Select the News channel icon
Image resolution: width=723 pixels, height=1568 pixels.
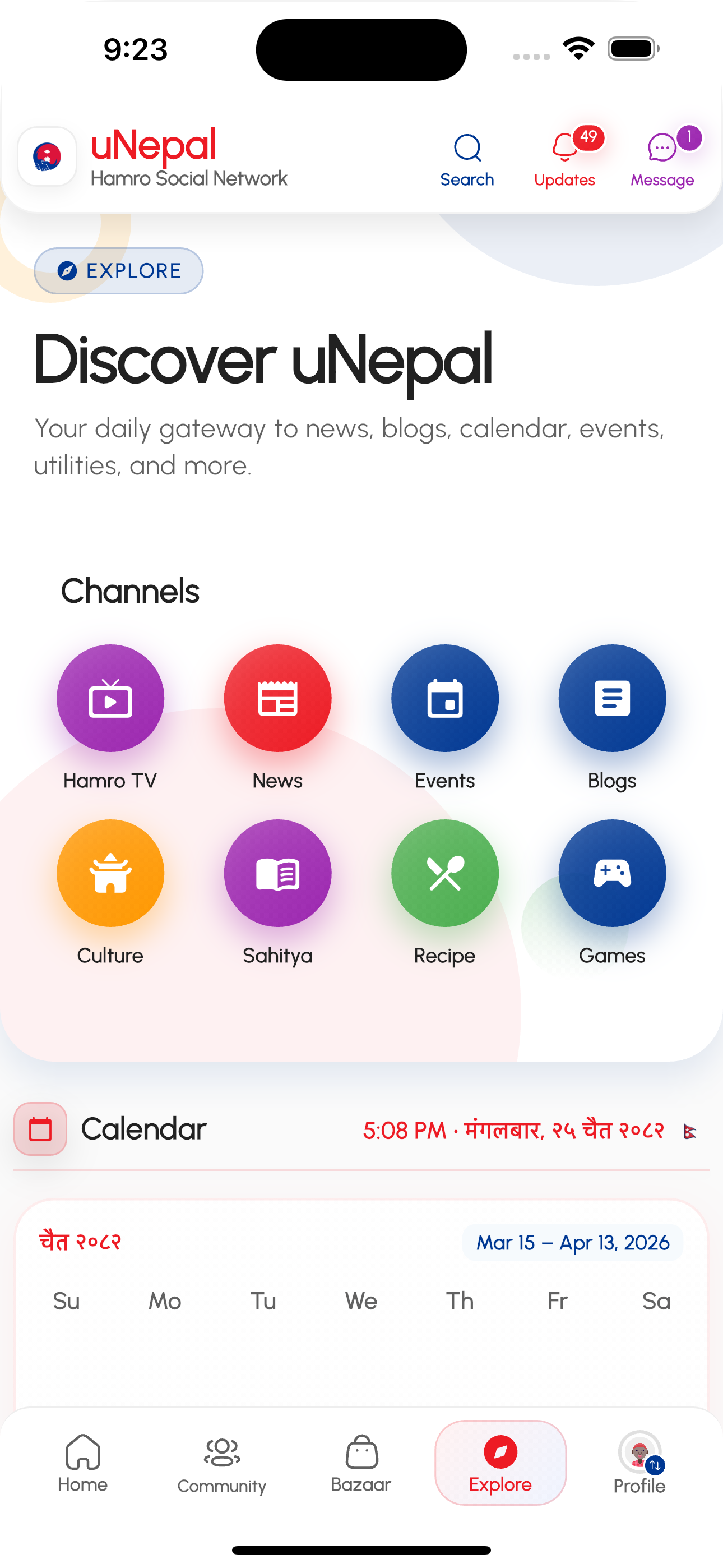(277, 698)
